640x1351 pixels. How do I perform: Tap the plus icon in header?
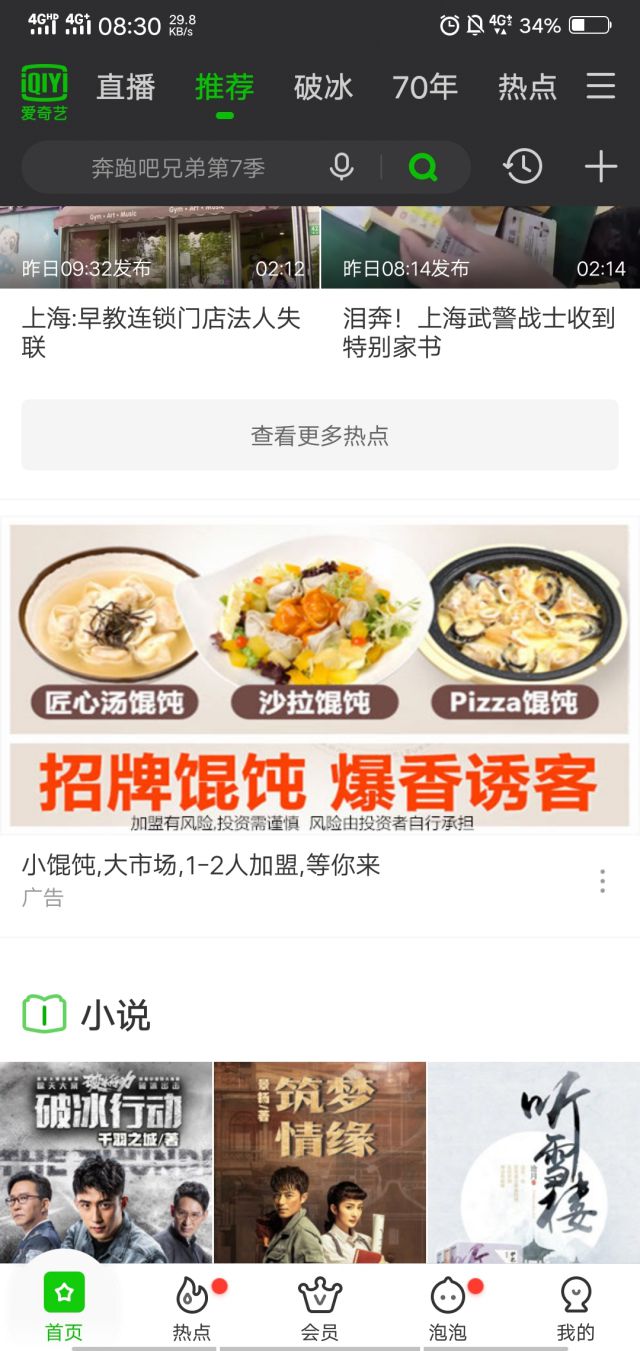601,167
